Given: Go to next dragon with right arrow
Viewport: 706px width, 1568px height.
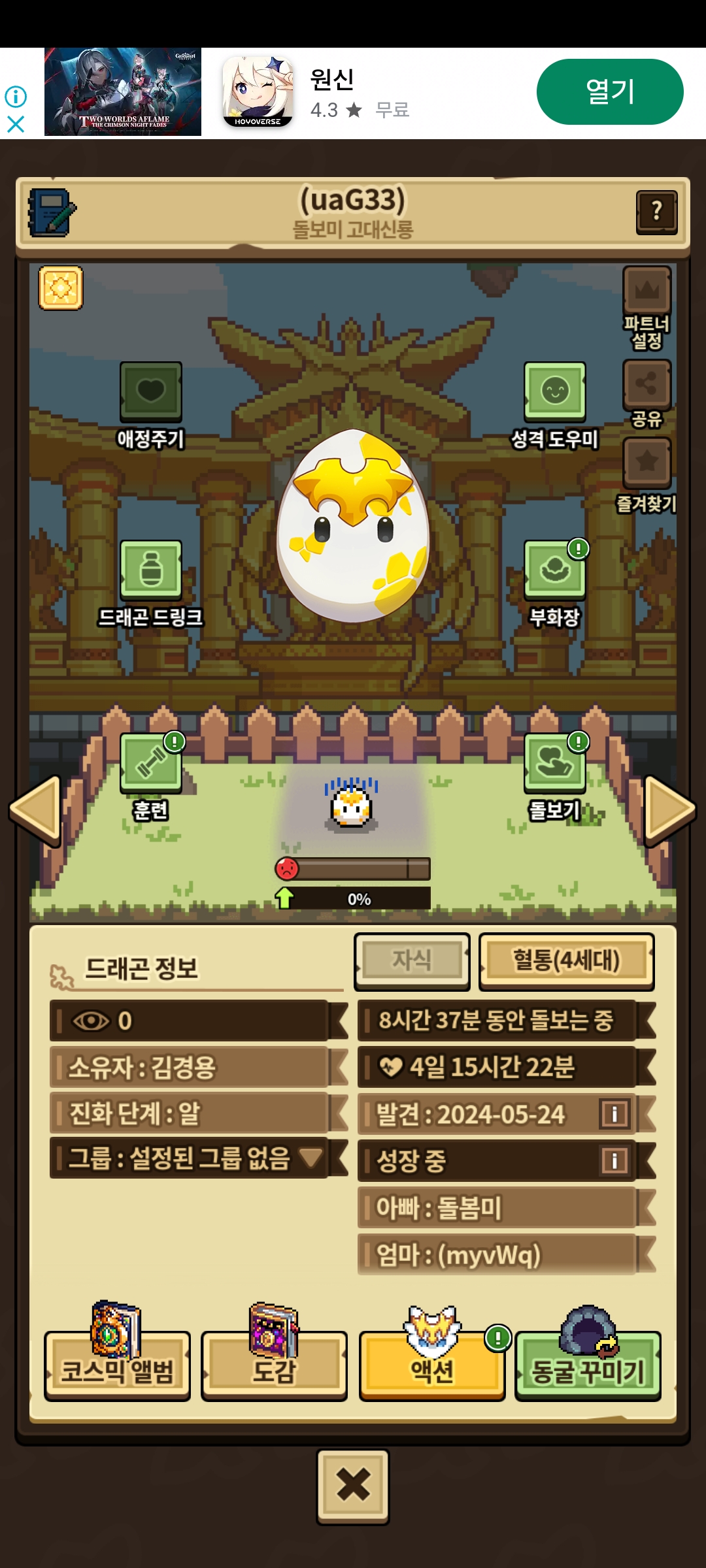Looking at the screenshot, I should (x=669, y=810).
